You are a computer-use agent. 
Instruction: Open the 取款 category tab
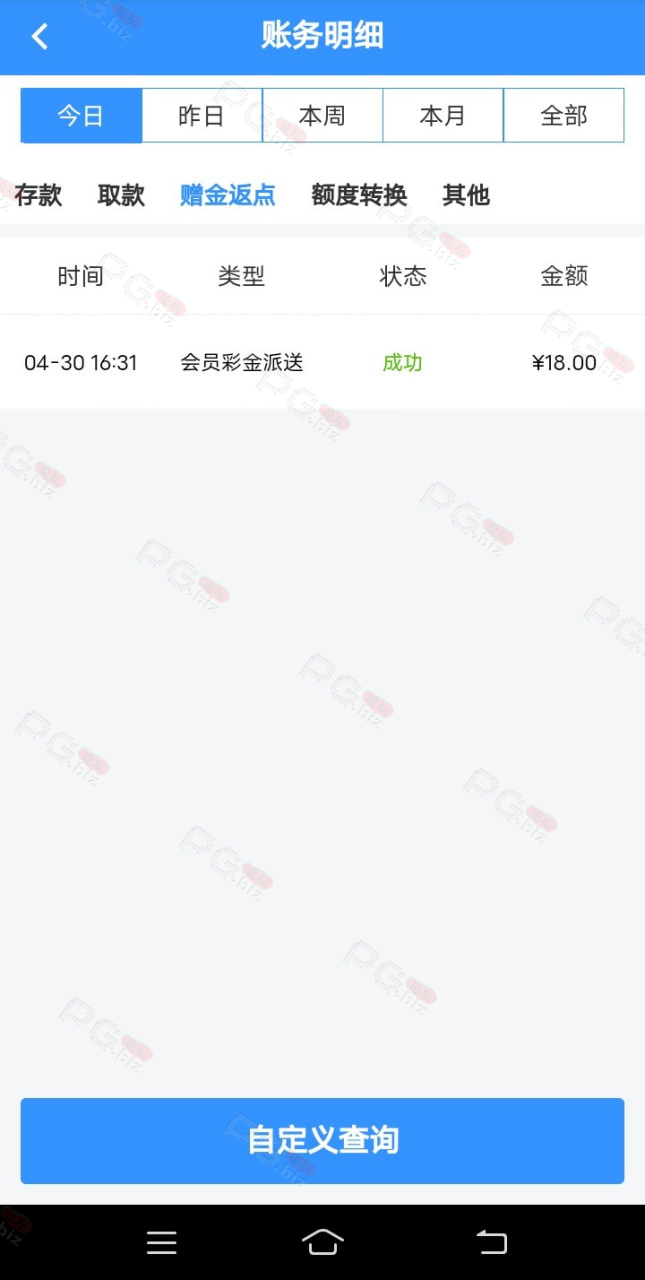(121, 195)
